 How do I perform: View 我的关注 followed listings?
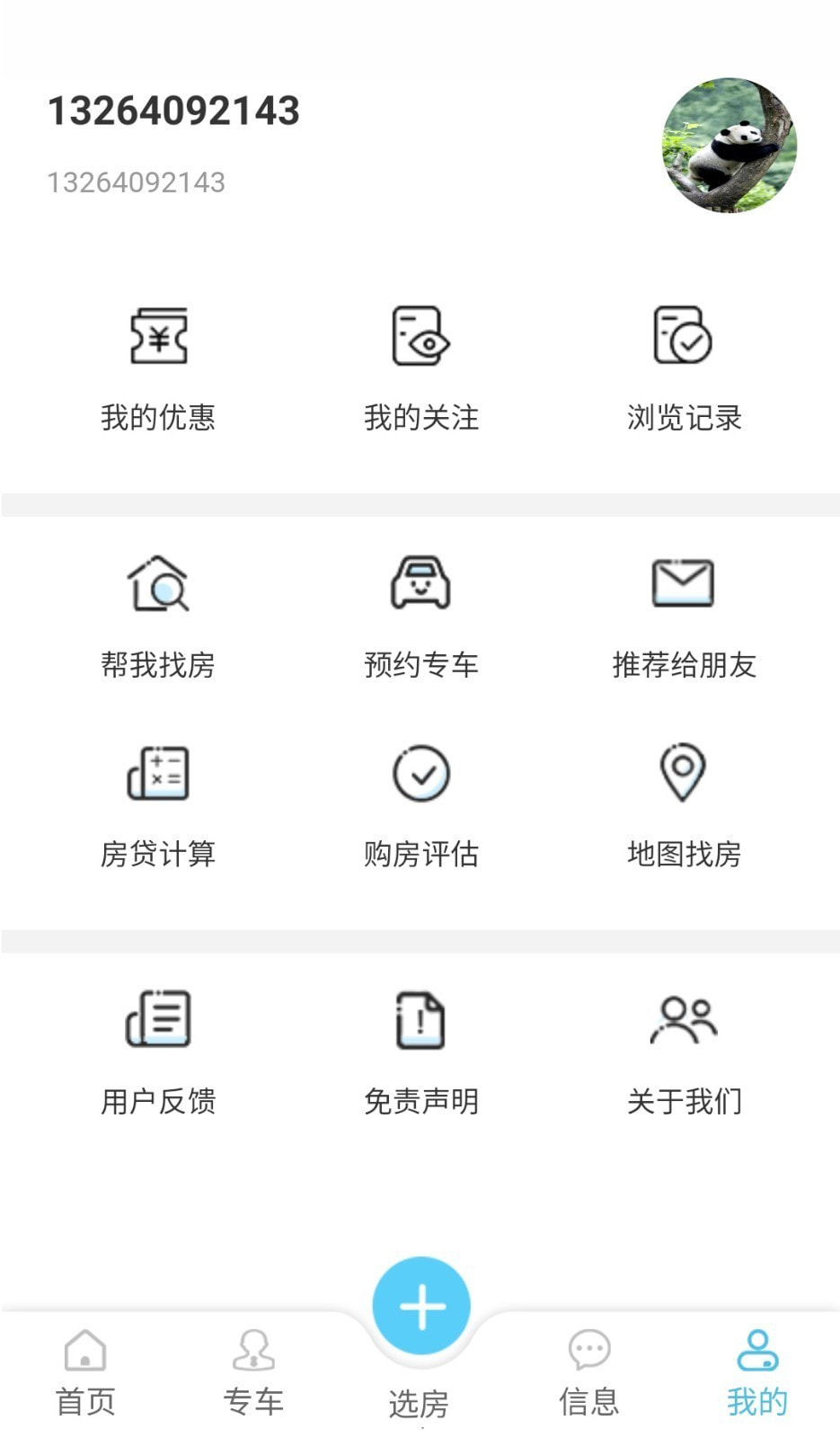[420, 368]
